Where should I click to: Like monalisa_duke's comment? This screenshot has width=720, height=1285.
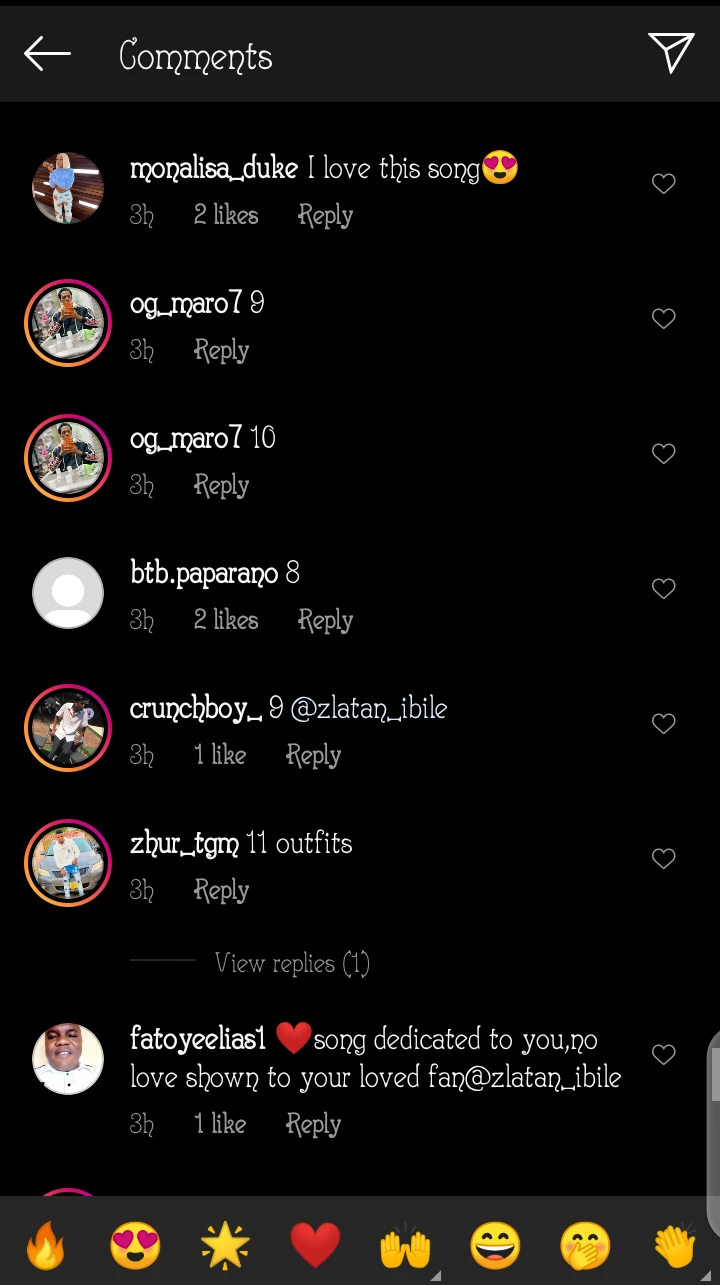(663, 183)
